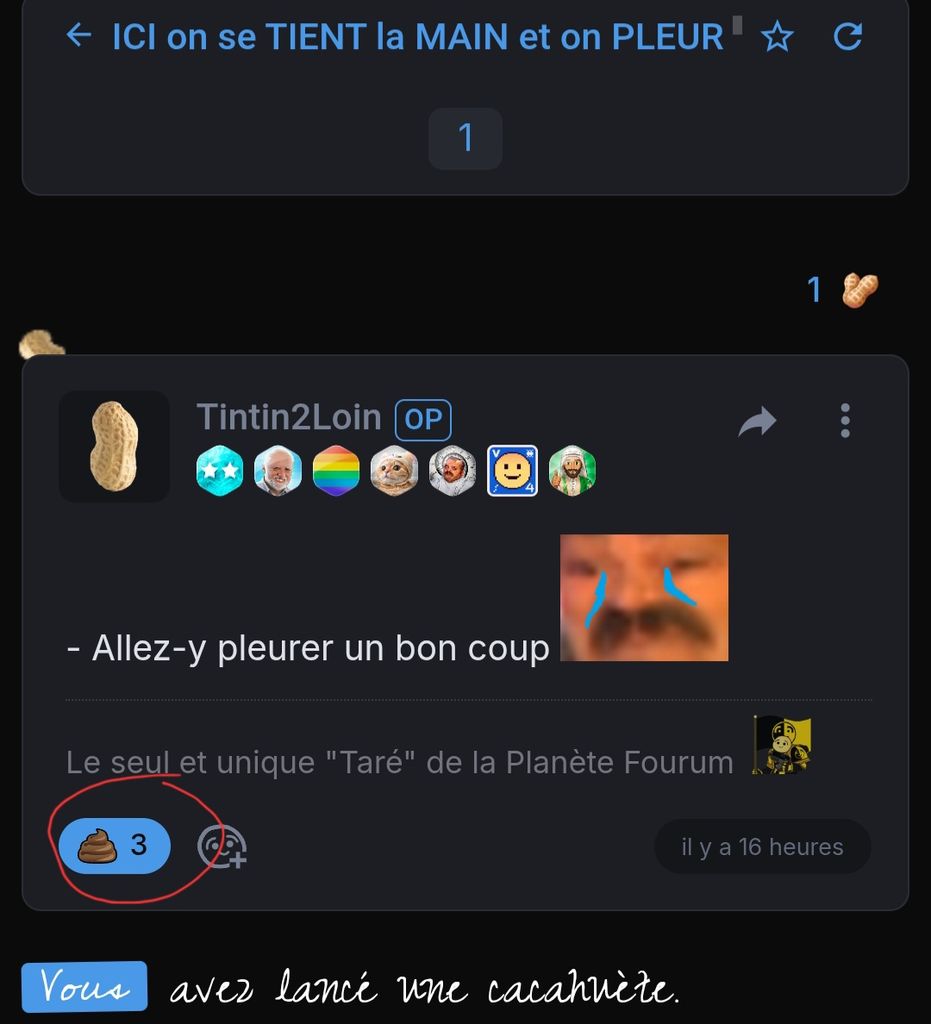The width and height of the screenshot is (931, 1024).
Task: Add this topic to favorites with the star
Action: 777,38
